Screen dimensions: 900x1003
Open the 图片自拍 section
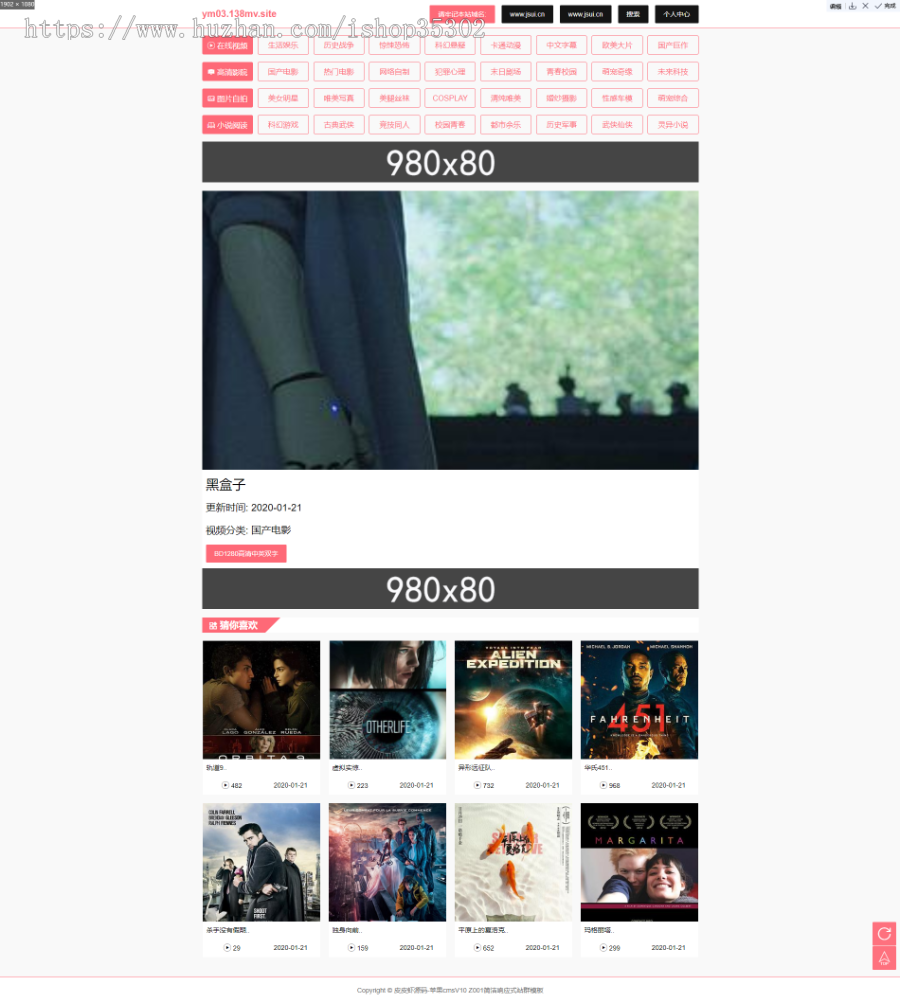click(227, 98)
